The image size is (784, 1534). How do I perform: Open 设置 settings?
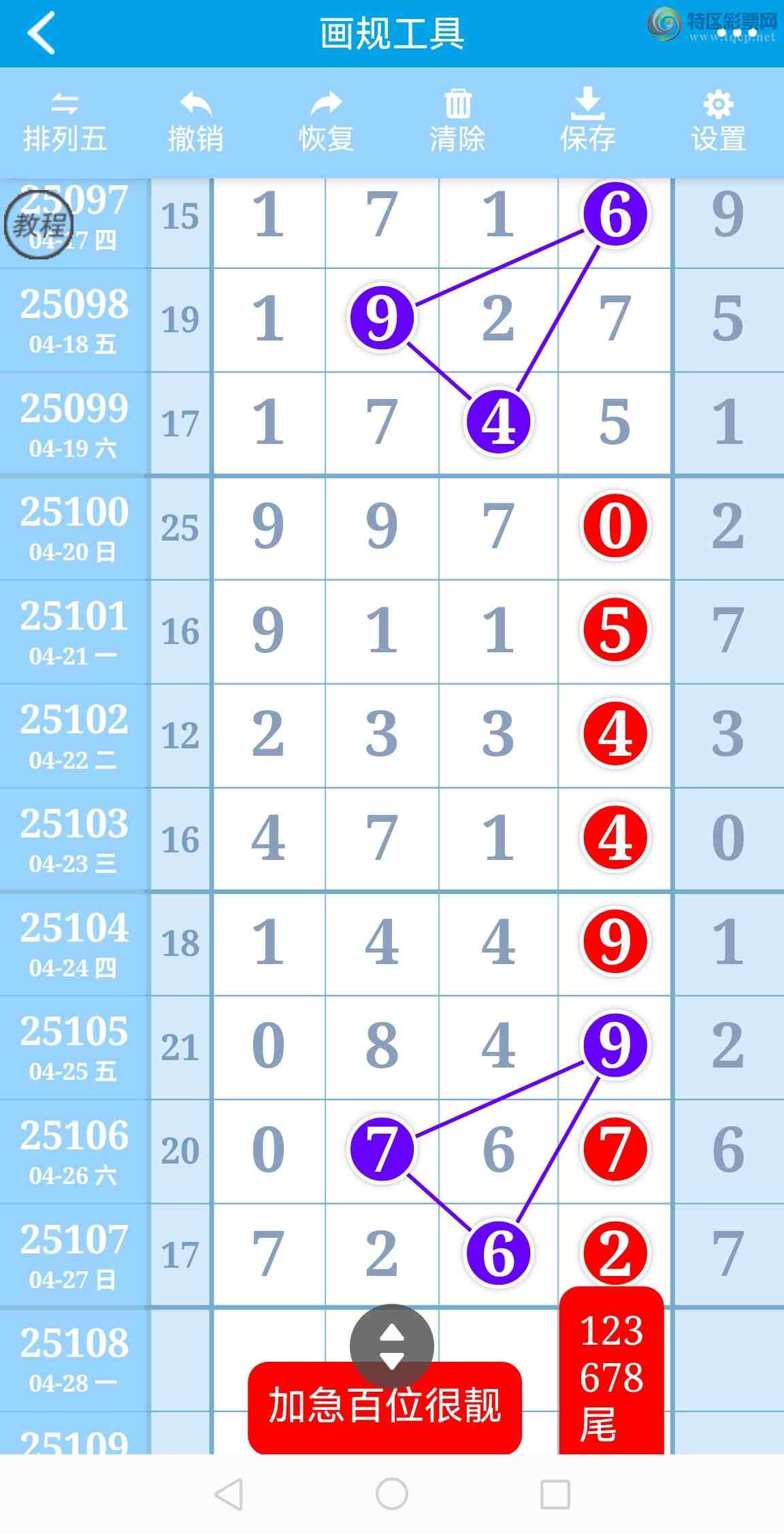coord(718,123)
